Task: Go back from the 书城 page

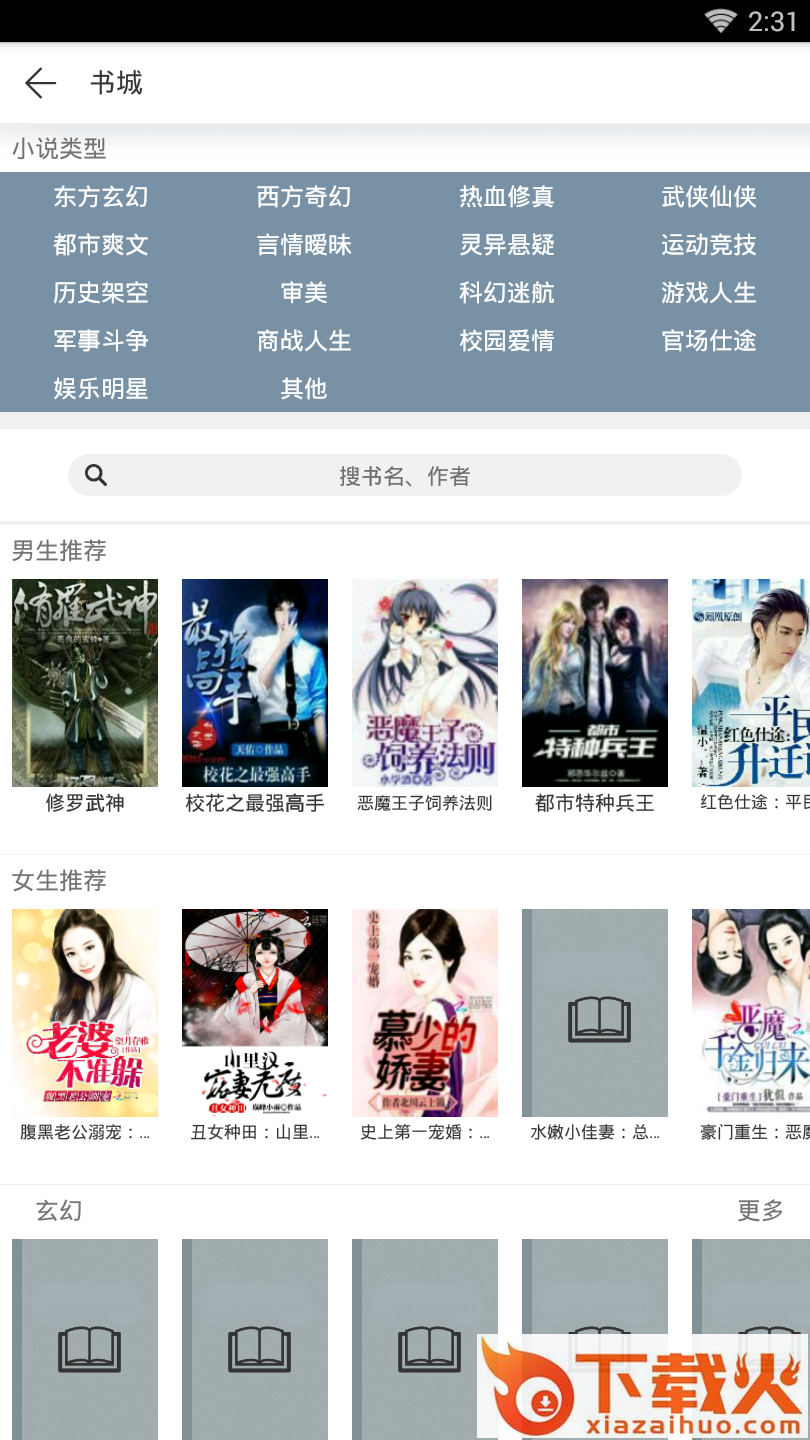Action: click(x=40, y=83)
